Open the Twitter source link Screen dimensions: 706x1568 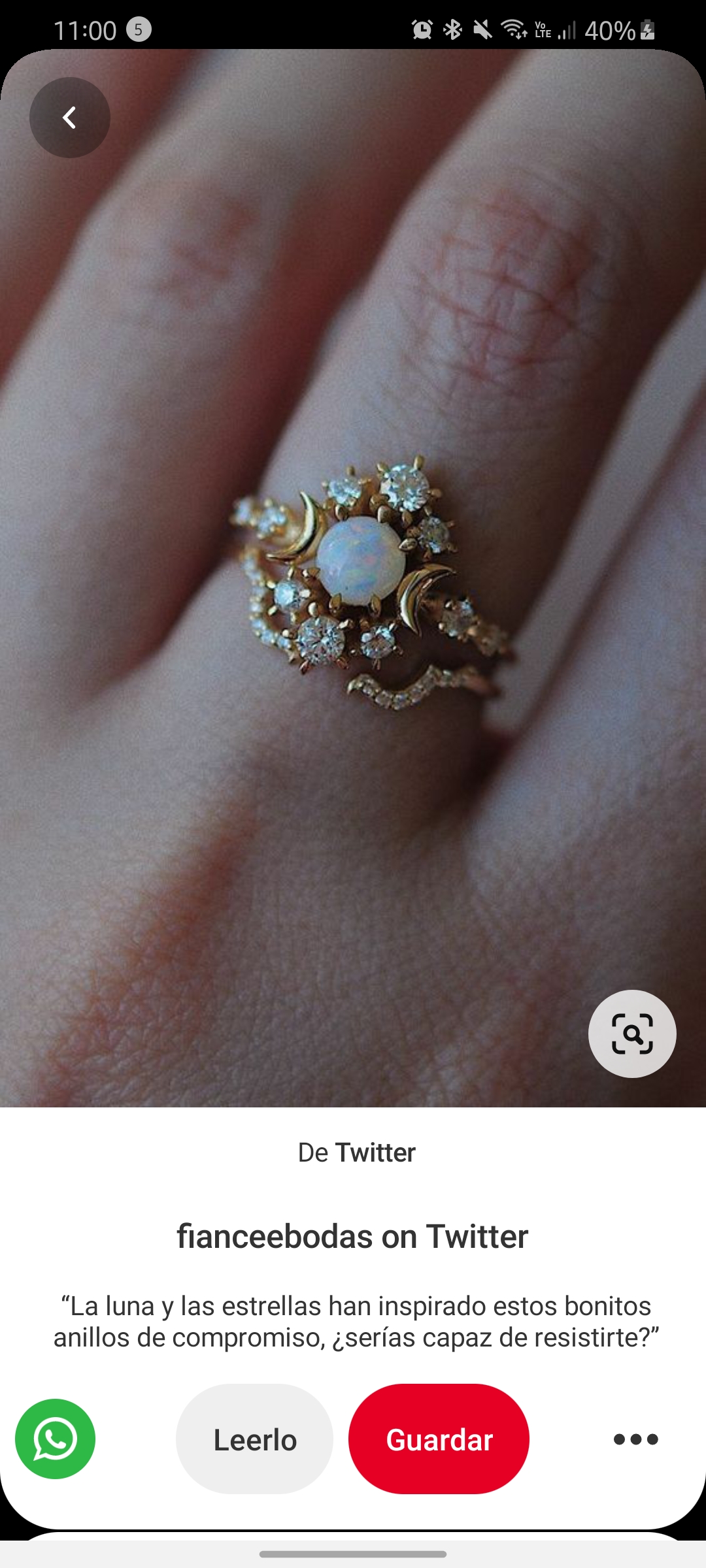tap(356, 1152)
